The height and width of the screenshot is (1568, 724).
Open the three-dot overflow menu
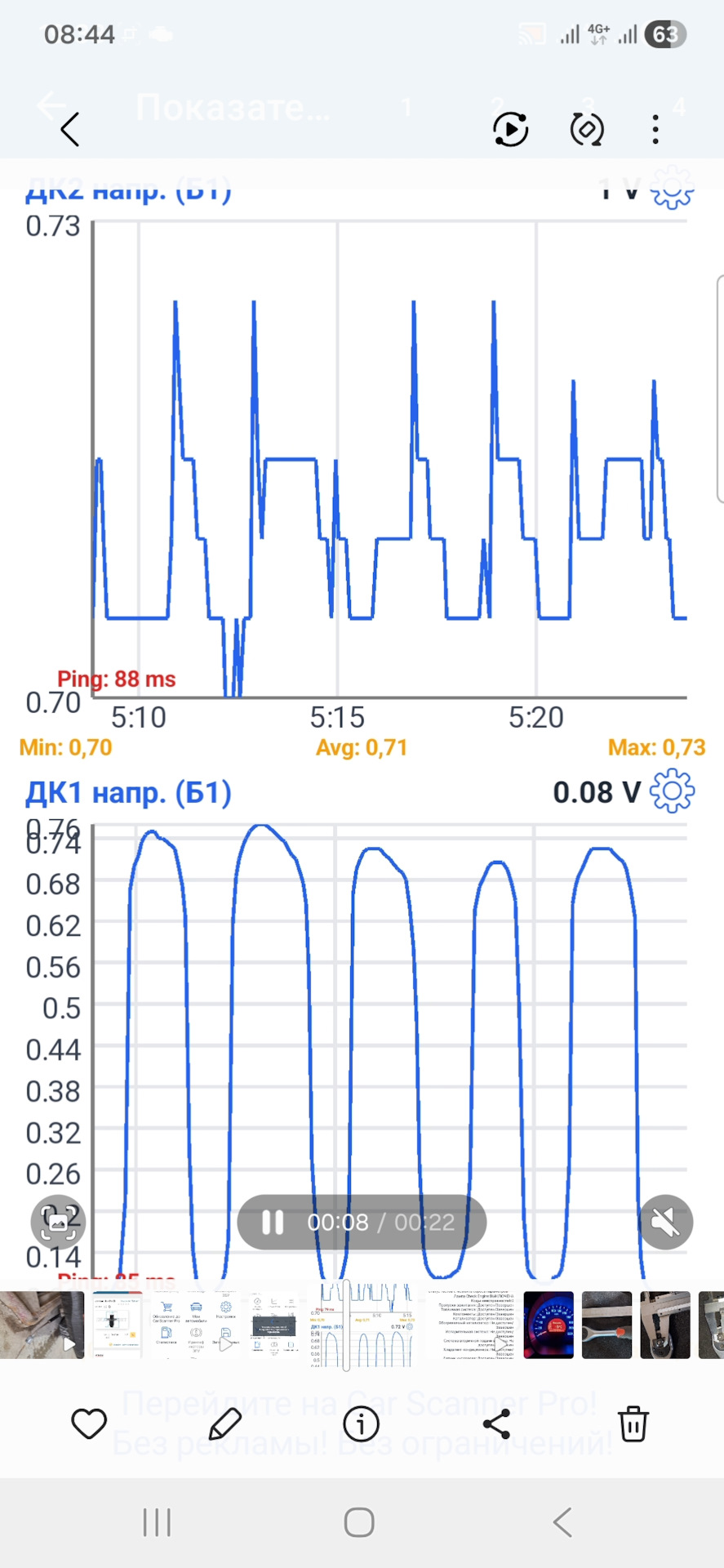pyautogui.click(x=655, y=129)
